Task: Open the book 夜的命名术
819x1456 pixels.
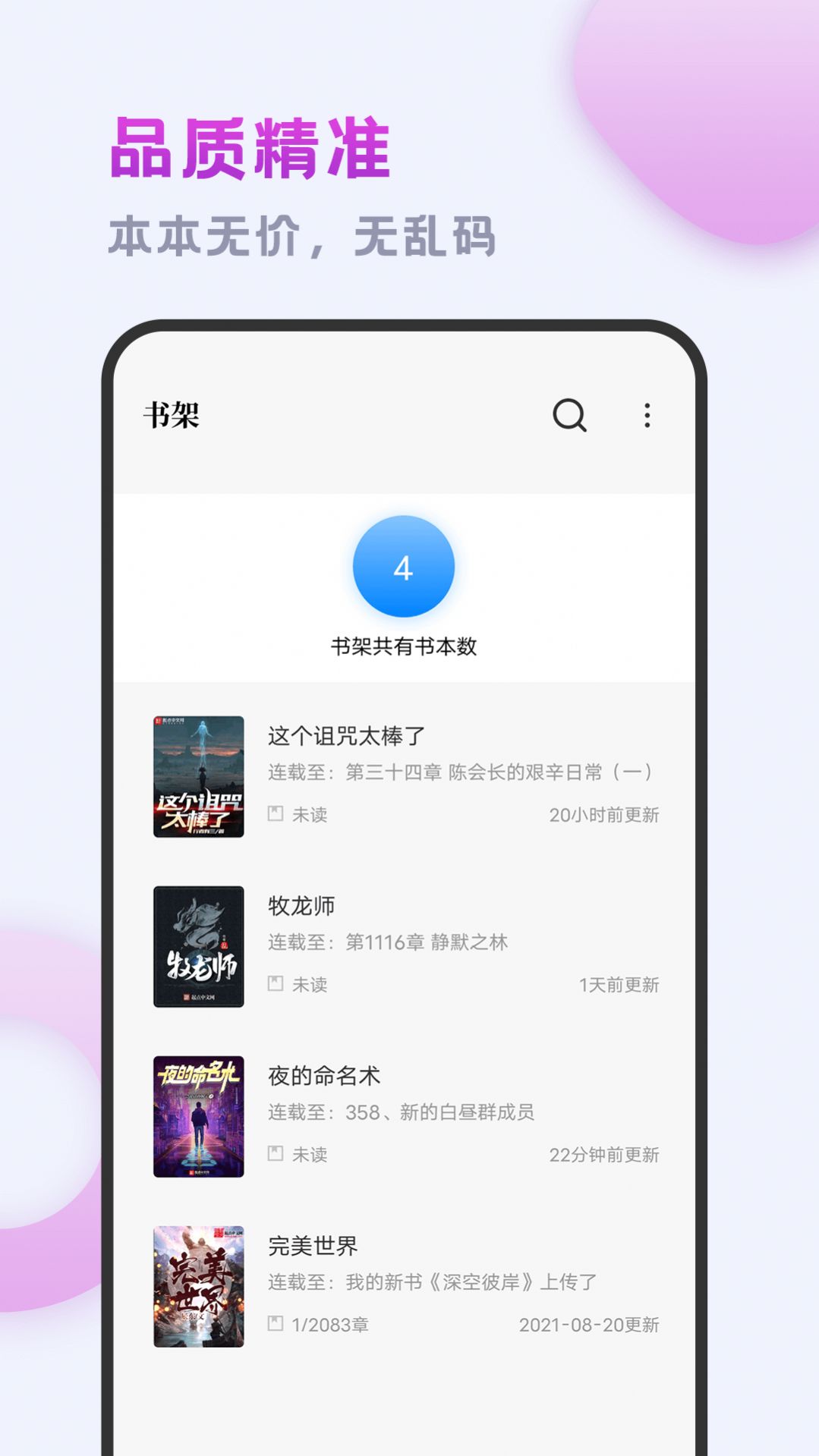Action: point(326,1075)
